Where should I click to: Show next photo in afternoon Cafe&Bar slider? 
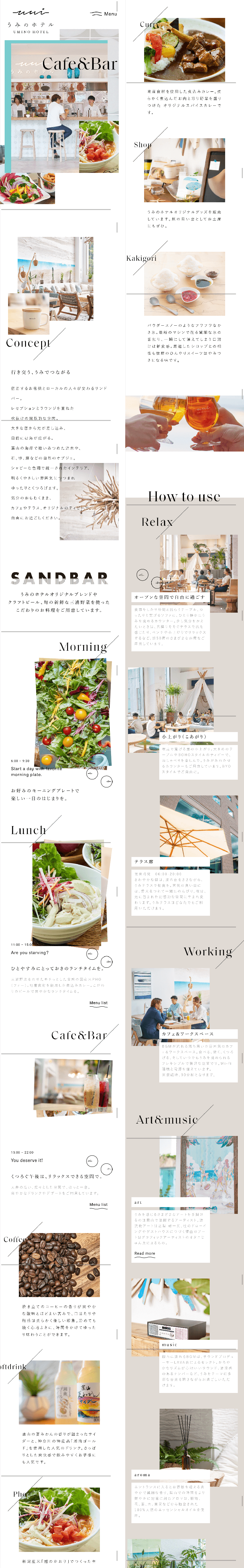click(106, 1169)
